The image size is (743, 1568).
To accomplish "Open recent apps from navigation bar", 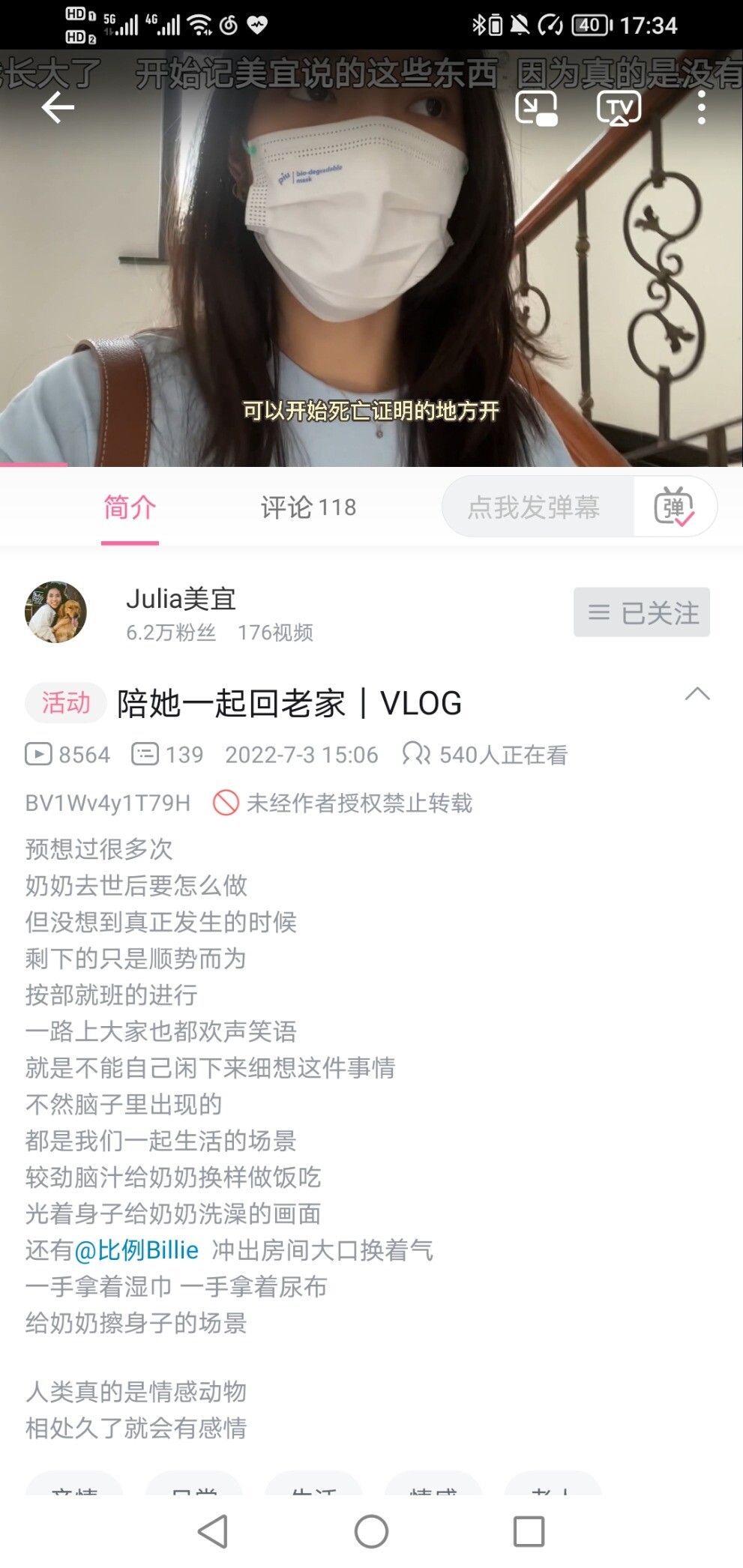I will (x=529, y=1531).
